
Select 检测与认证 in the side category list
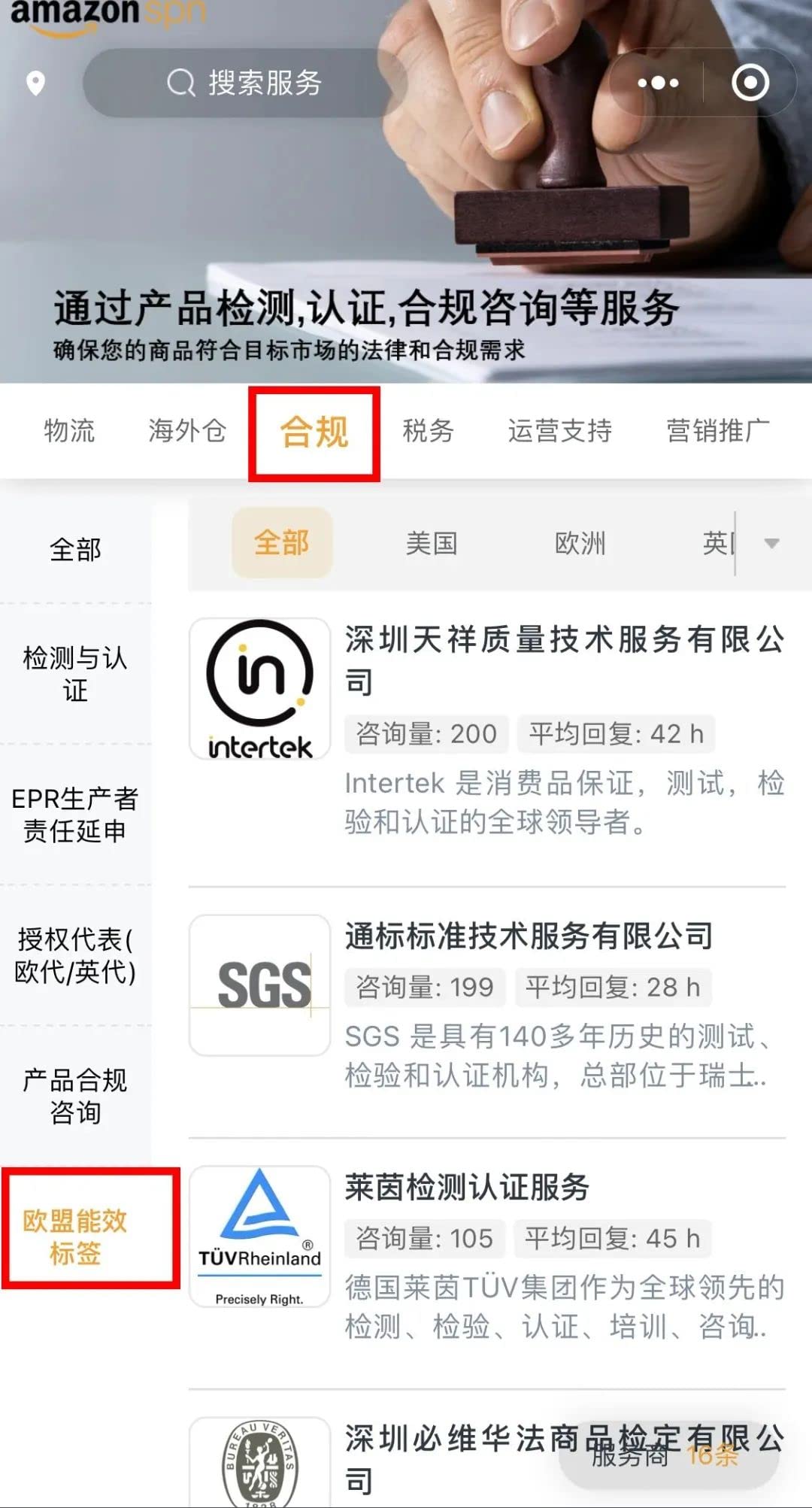tap(75, 674)
